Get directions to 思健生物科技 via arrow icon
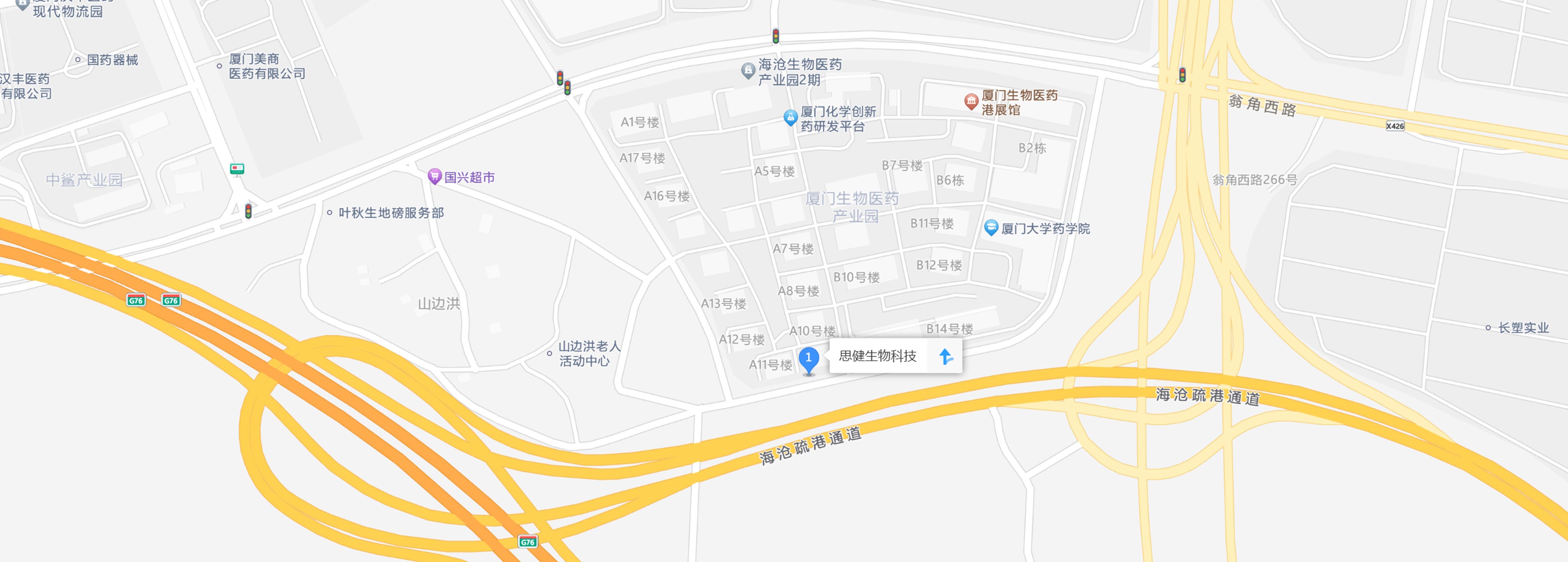This screenshot has width=1568, height=562. pos(945,357)
